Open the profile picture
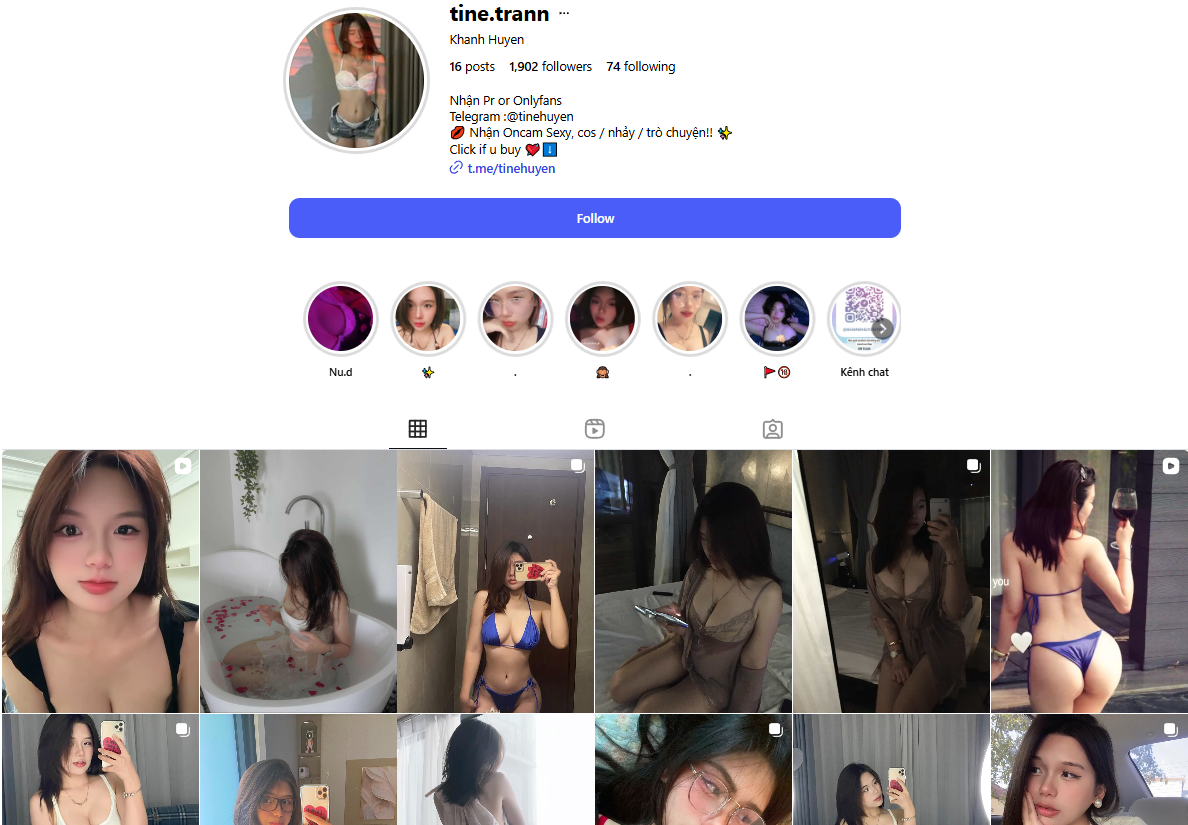 point(357,80)
